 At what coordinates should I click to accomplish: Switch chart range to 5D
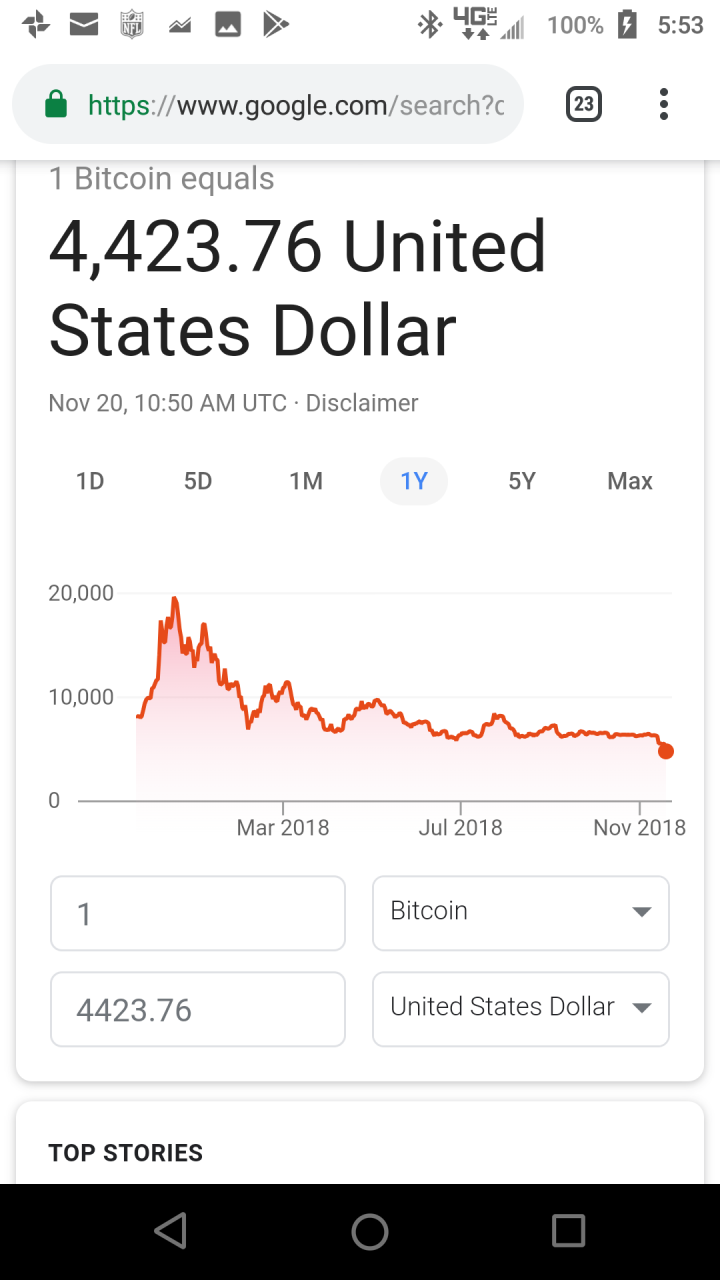pos(198,481)
